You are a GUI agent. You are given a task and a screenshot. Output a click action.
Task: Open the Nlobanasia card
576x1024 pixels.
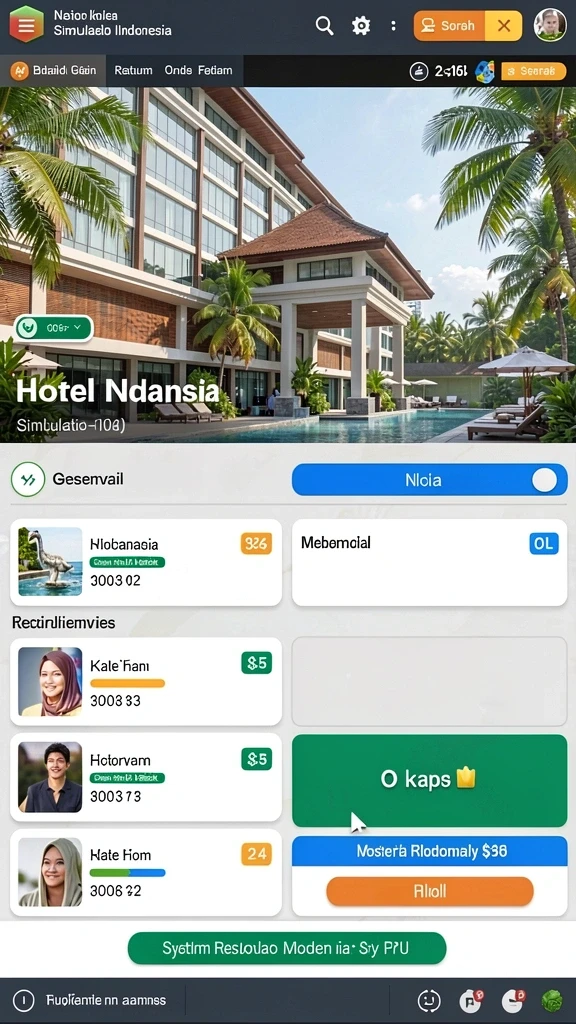tap(146, 562)
